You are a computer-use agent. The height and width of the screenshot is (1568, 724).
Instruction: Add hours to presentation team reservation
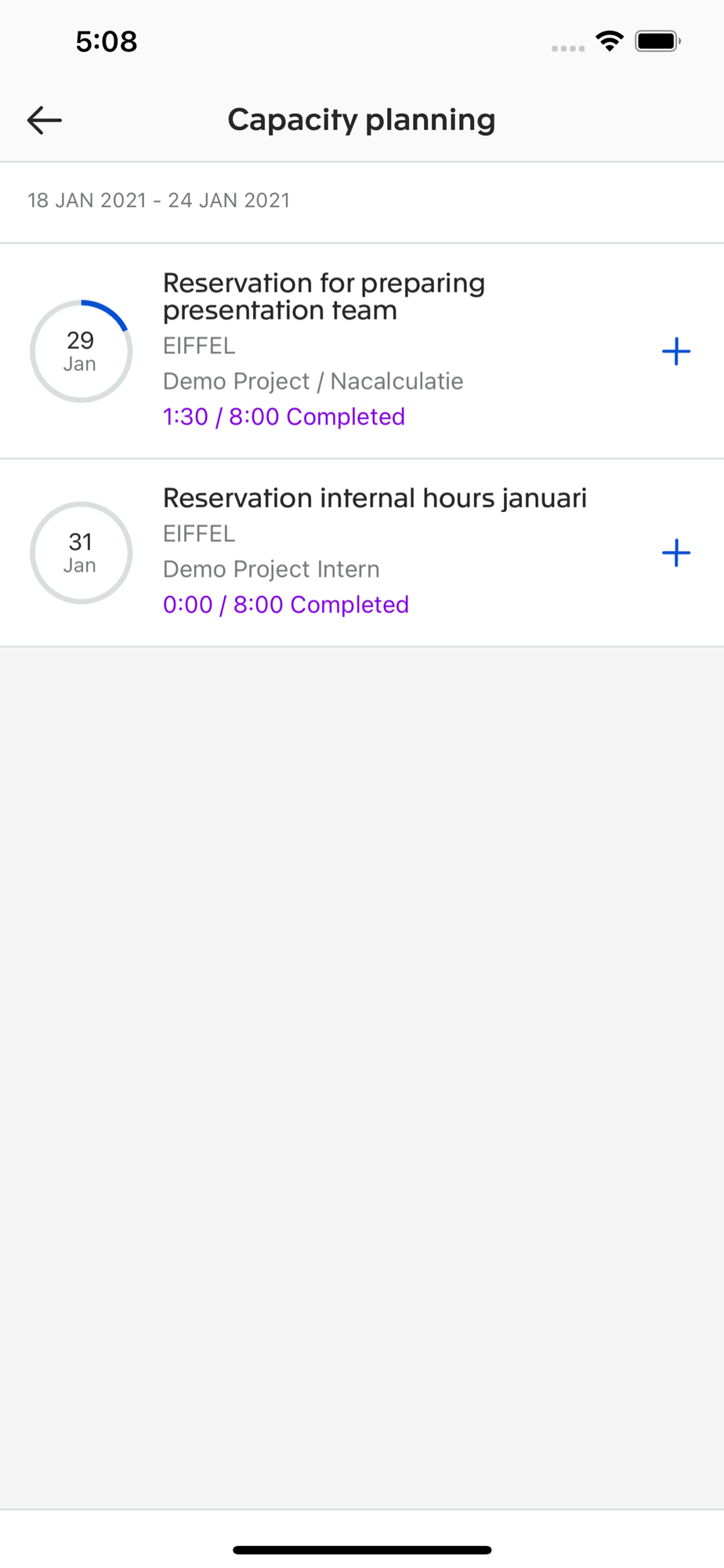coord(675,351)
